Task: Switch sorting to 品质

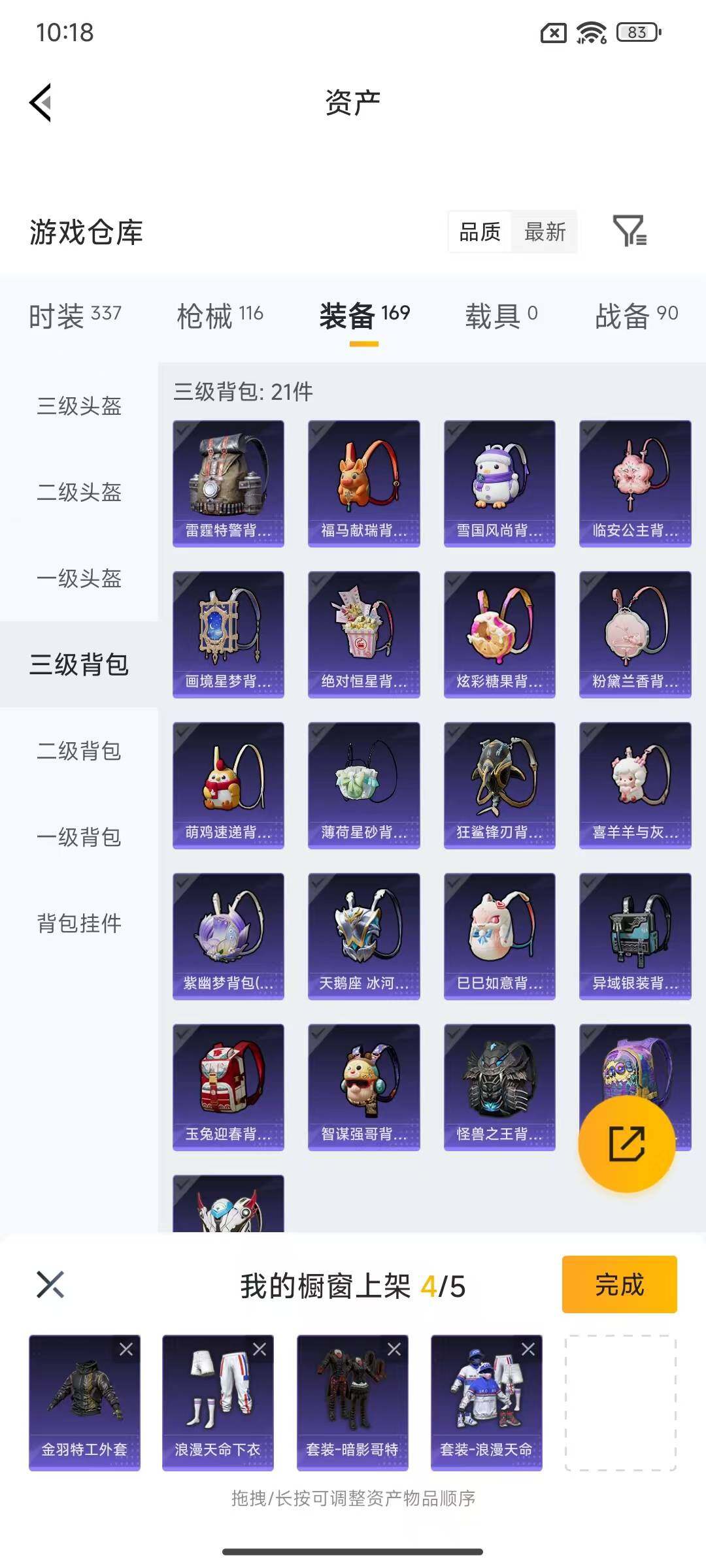Action: (x=479, y=232)
